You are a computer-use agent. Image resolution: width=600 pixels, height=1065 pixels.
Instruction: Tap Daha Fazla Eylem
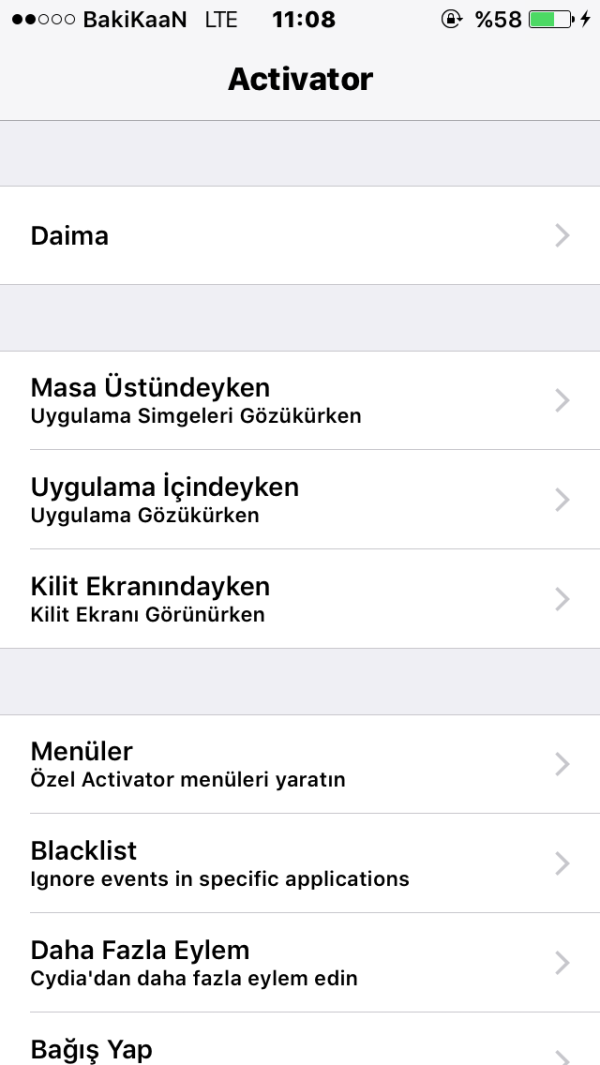(x=300, y=962)
